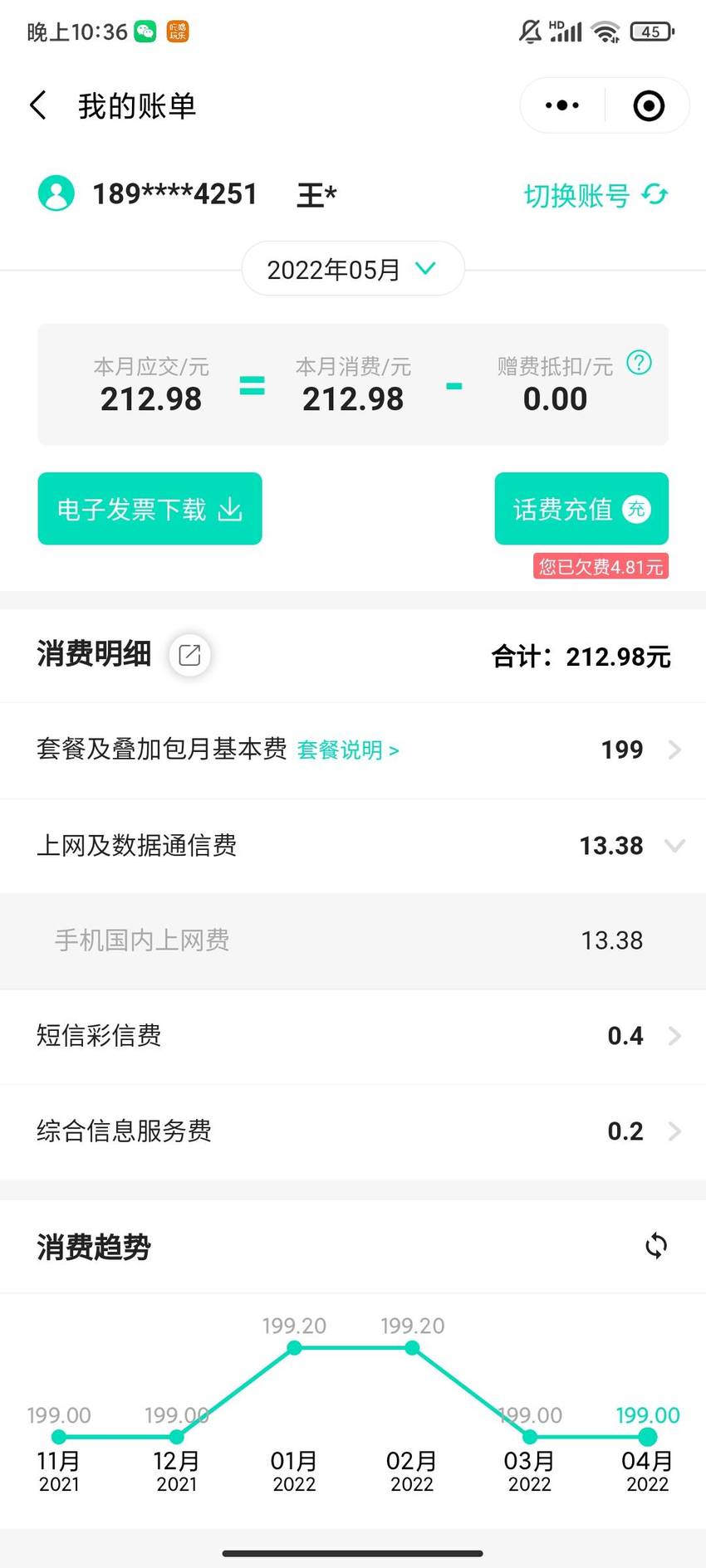Collapse the 上网及数据通信费 row
Screen dimensions: 706x1568
(353, 846)
